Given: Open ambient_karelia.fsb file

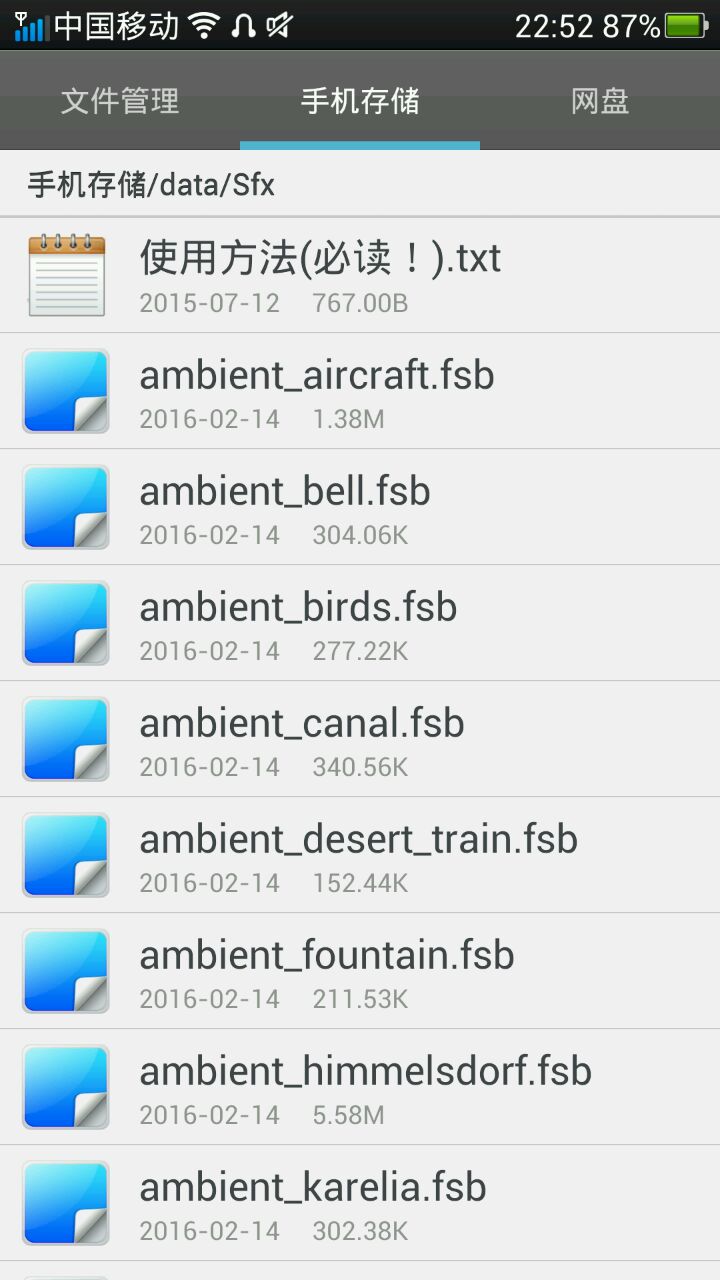Looking at the screenshot, I should click(360, 1203).
